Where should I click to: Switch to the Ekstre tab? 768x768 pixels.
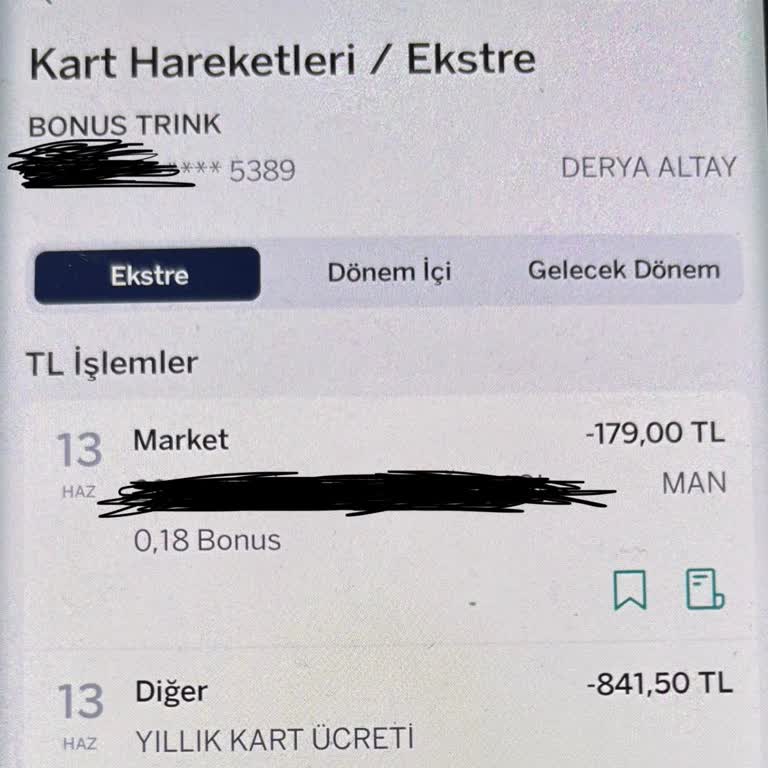pyautogui.click(x=148, y=274)
